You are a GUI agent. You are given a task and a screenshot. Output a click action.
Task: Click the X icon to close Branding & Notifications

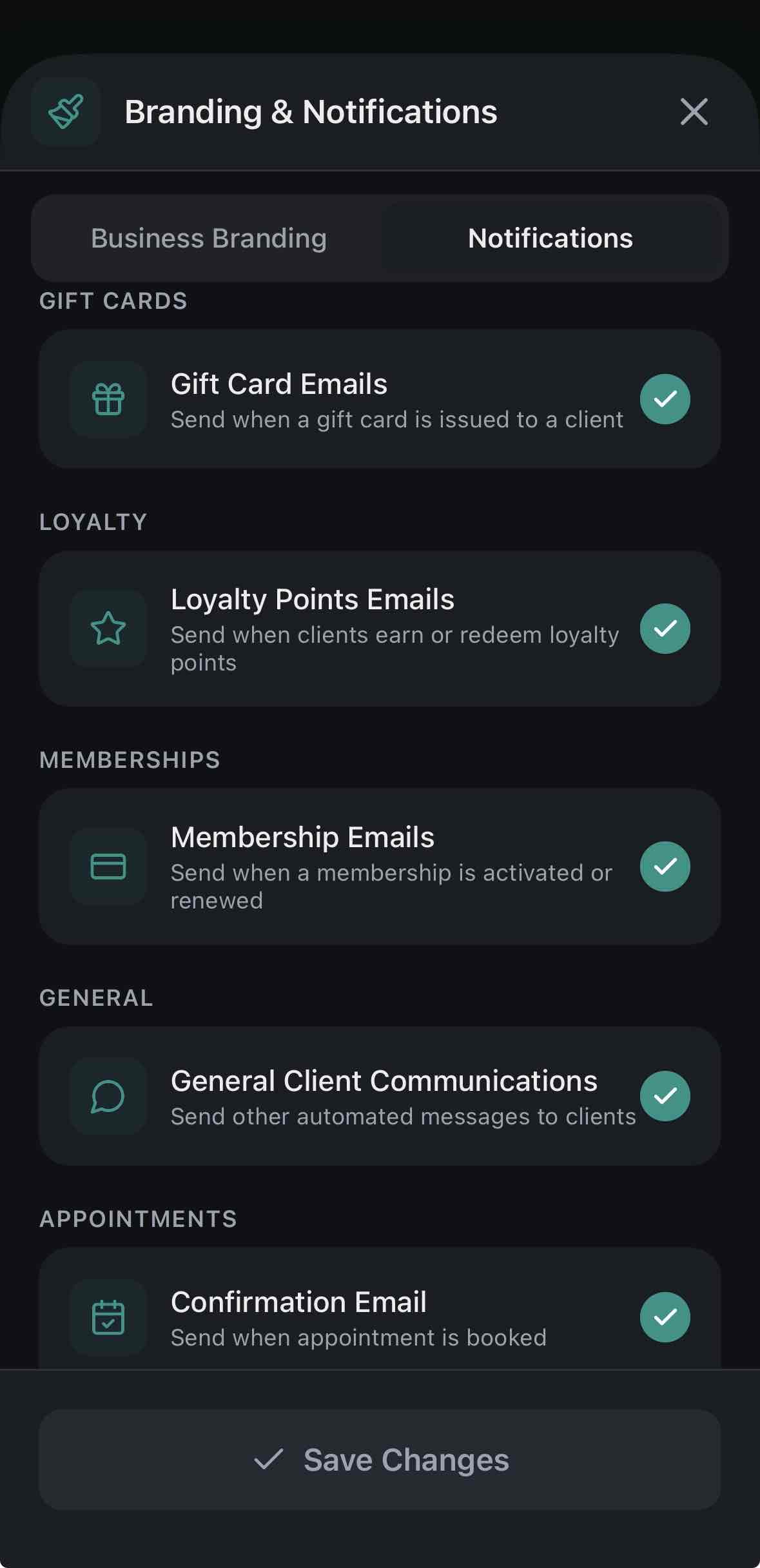[x=694, y=111]
